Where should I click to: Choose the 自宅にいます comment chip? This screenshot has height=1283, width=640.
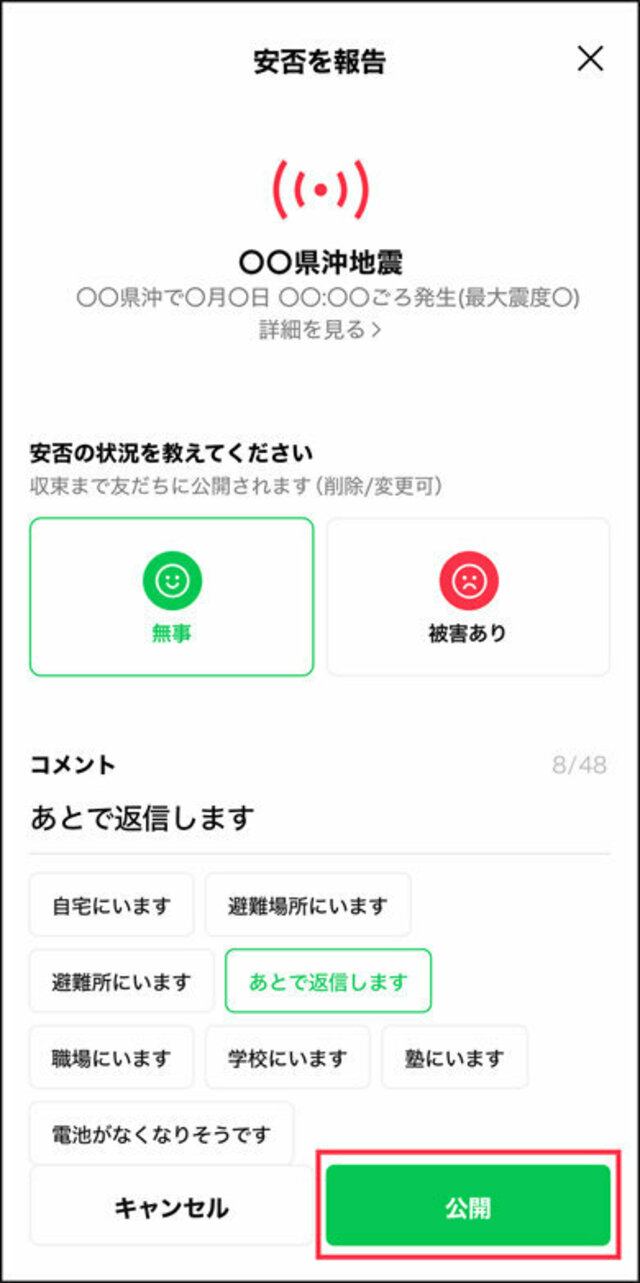click(111, 906)
